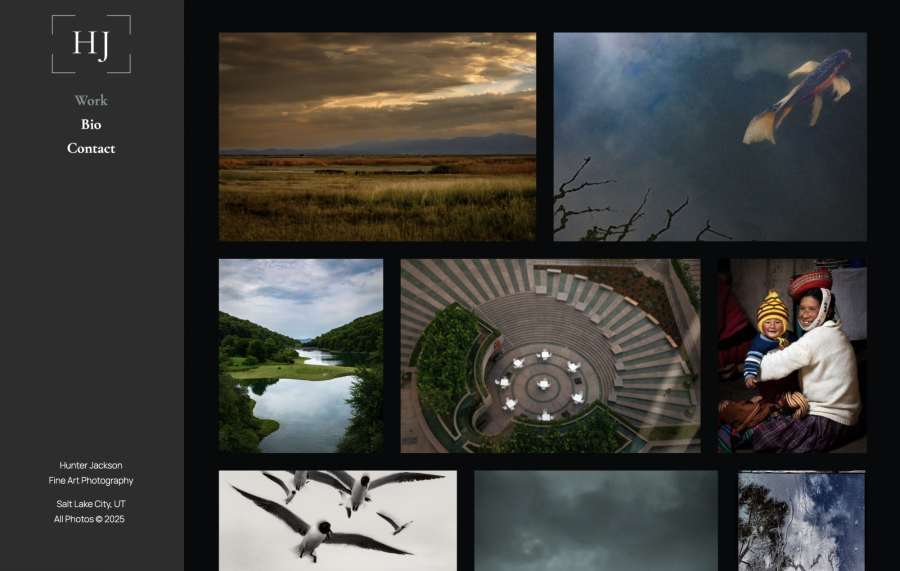View the golden grassland sunset photo
The image size is (900, 571).
(377, 137)
